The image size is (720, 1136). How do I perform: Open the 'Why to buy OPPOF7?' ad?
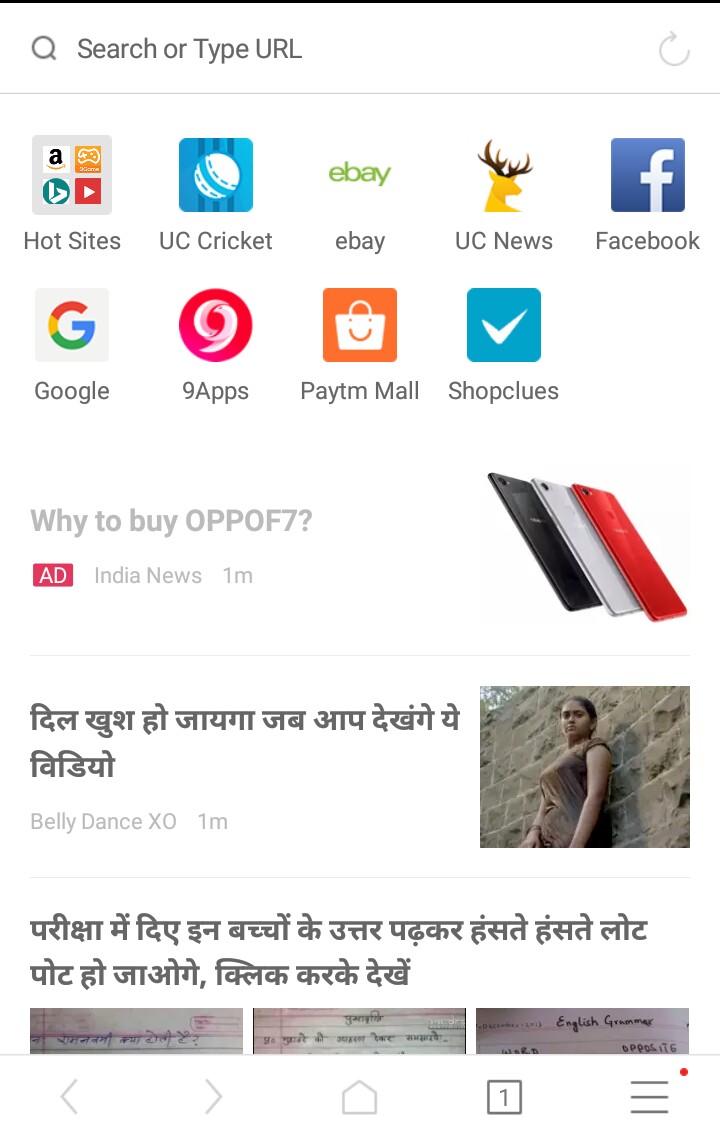[x=172, y=521]
